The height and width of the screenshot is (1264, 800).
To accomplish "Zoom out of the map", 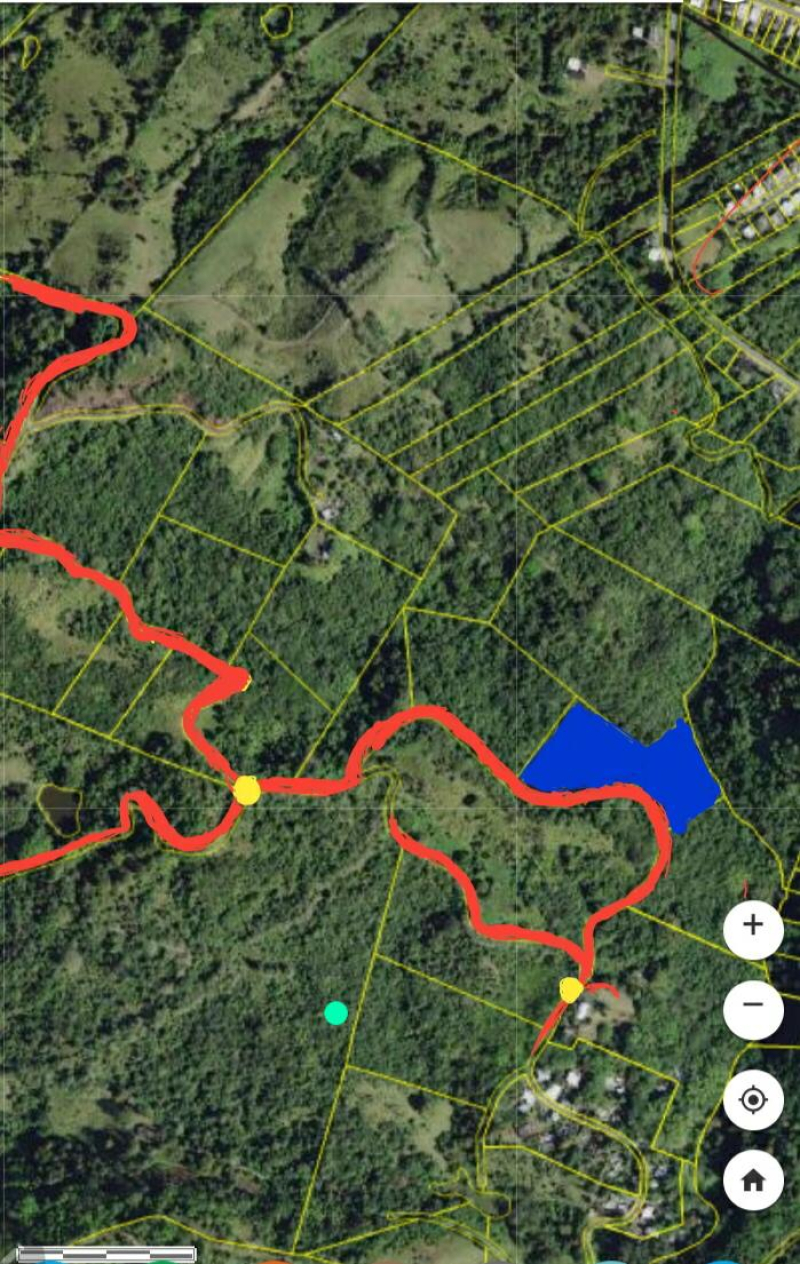I will (753, 1004).
